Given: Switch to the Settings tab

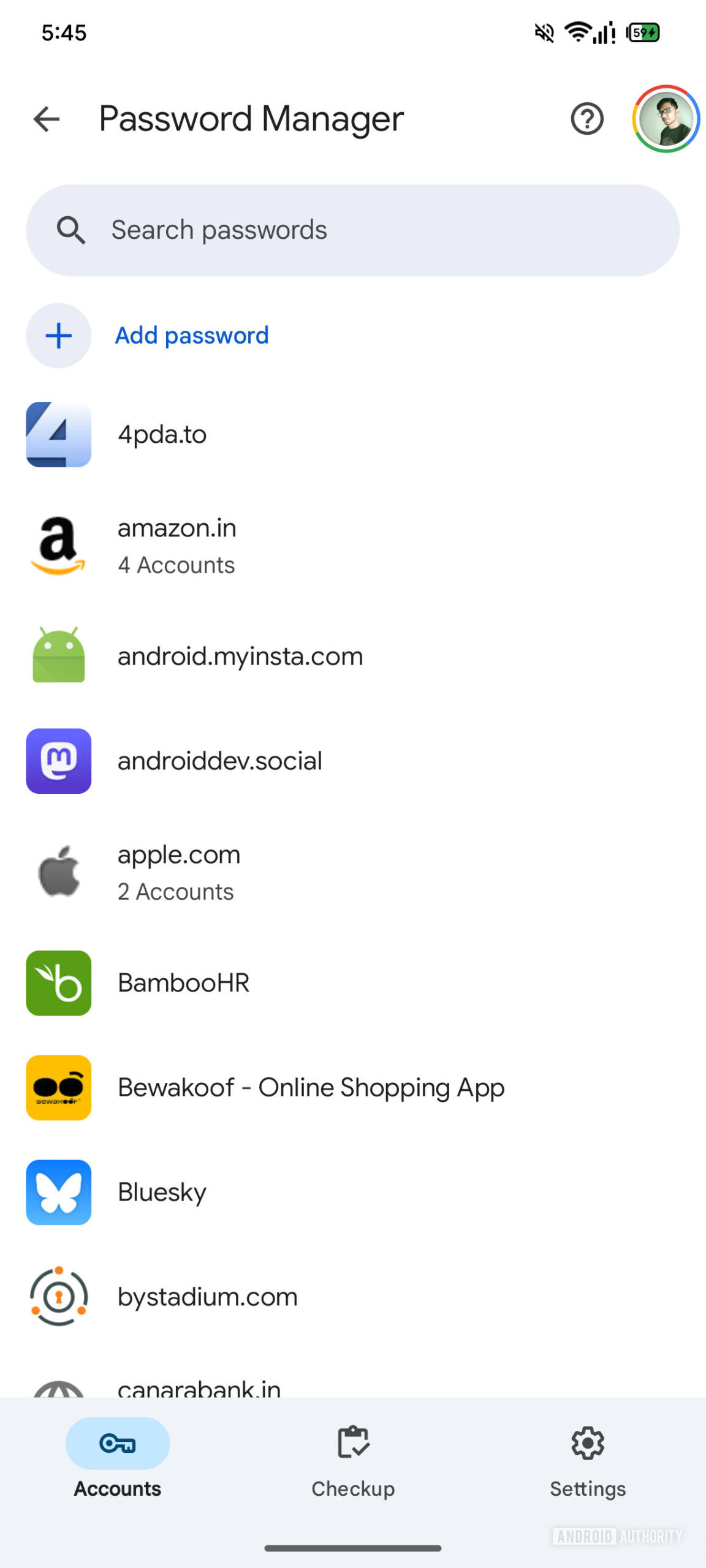Looking at the screenshot, I should pyautogui.click(x=587, y=1461).
